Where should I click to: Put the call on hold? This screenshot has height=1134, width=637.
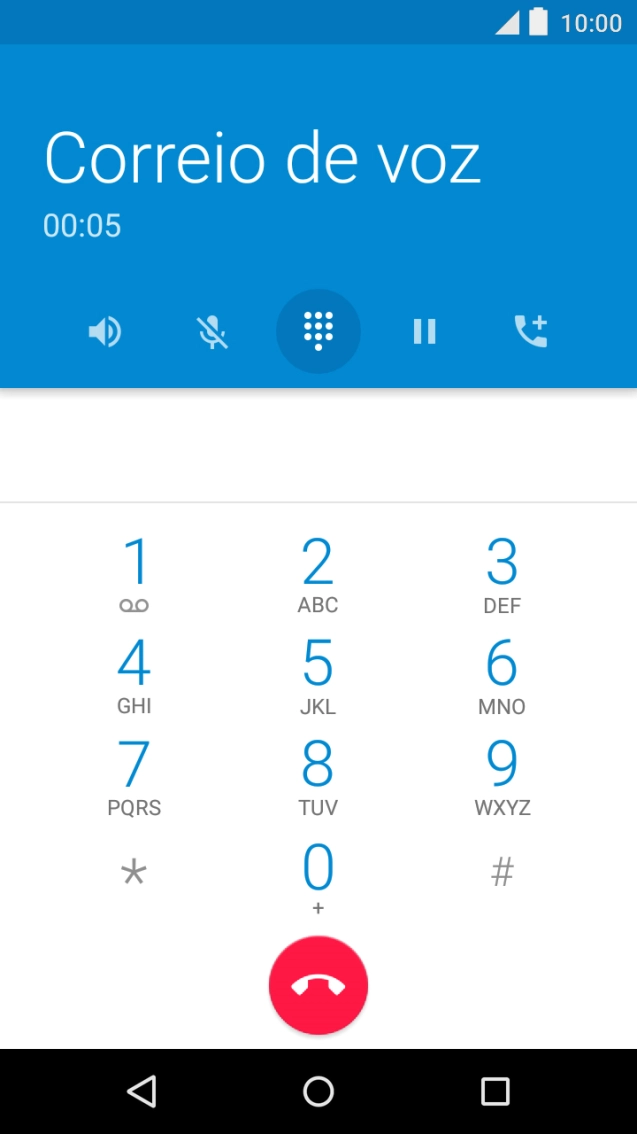click(x=425, y=331)
